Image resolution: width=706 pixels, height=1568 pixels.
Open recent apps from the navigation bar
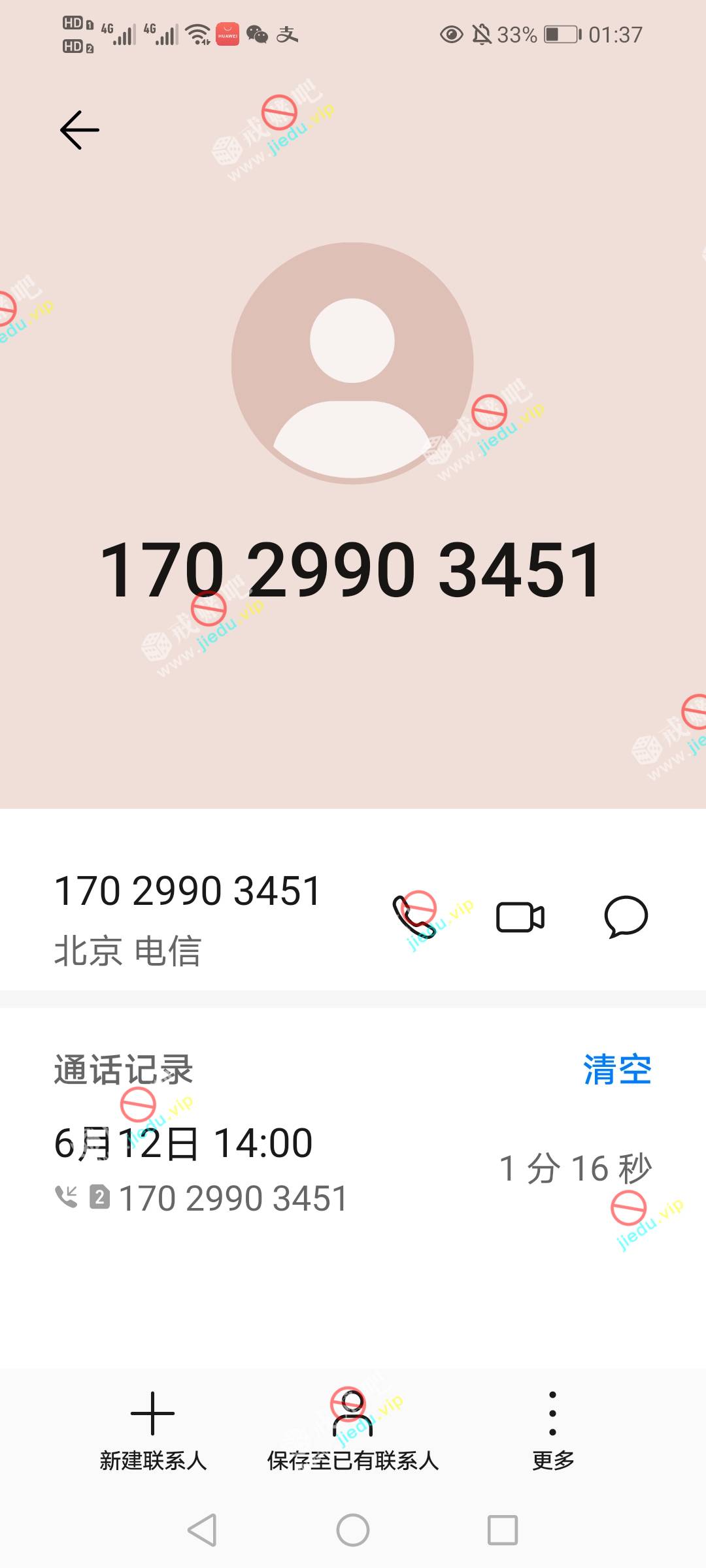click(503, 1530)
